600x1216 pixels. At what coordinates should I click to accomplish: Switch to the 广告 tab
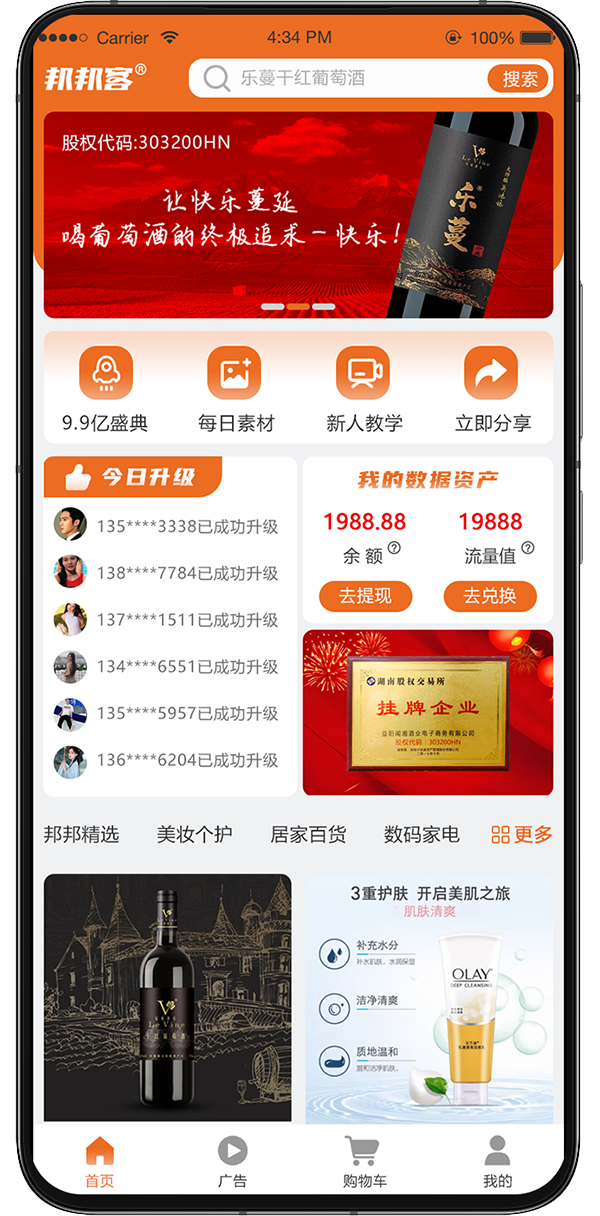coord(232,1162)
